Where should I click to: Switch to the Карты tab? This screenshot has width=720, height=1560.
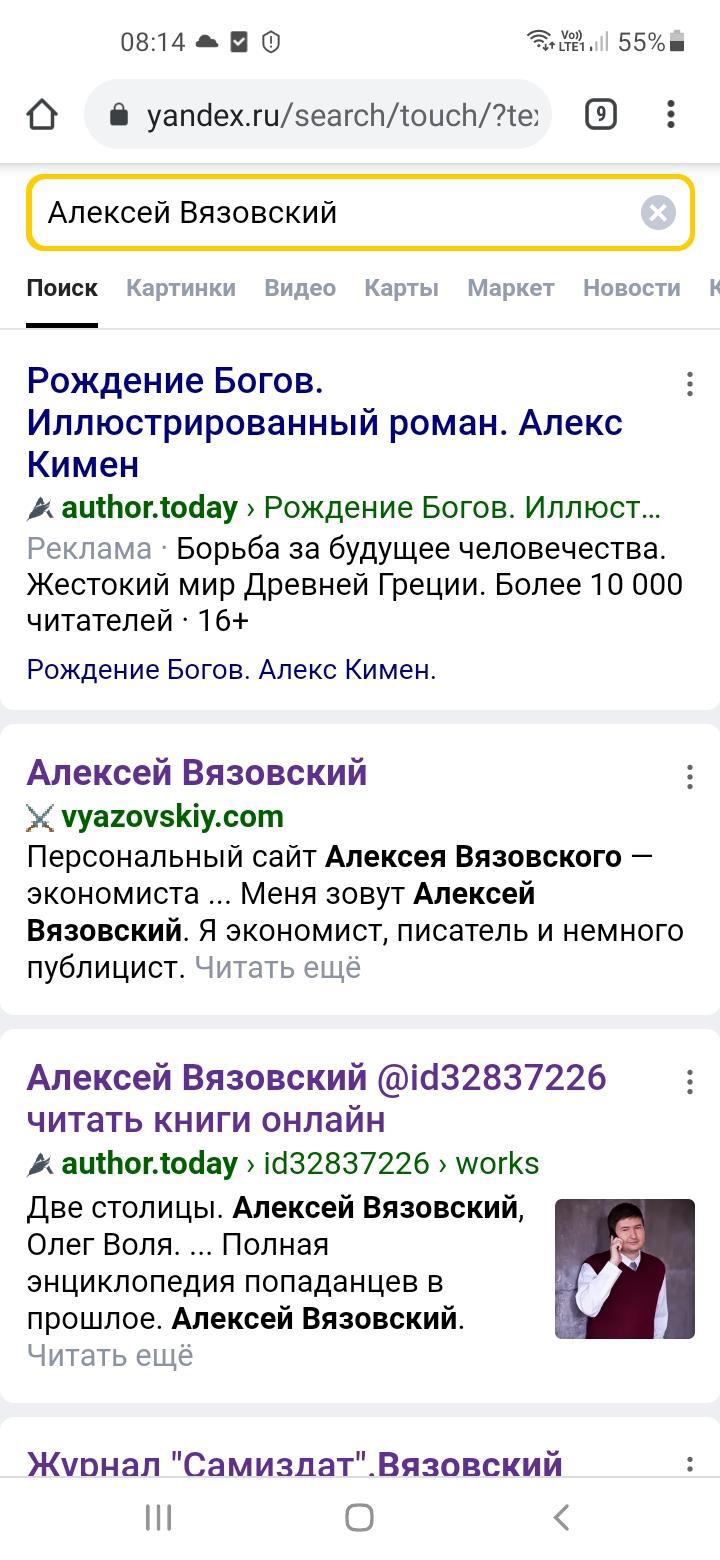pos(401,288)
